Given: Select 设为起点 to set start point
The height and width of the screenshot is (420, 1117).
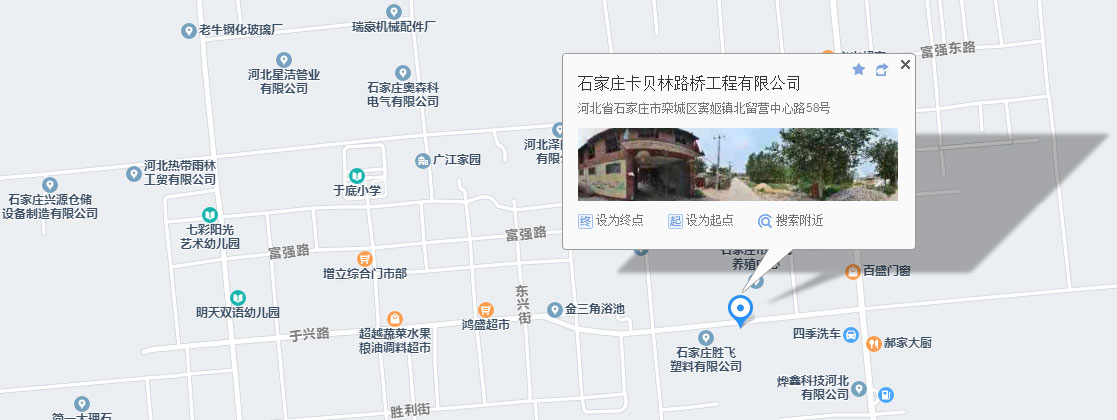Looking at the screenshot, I should pos(700,221).
